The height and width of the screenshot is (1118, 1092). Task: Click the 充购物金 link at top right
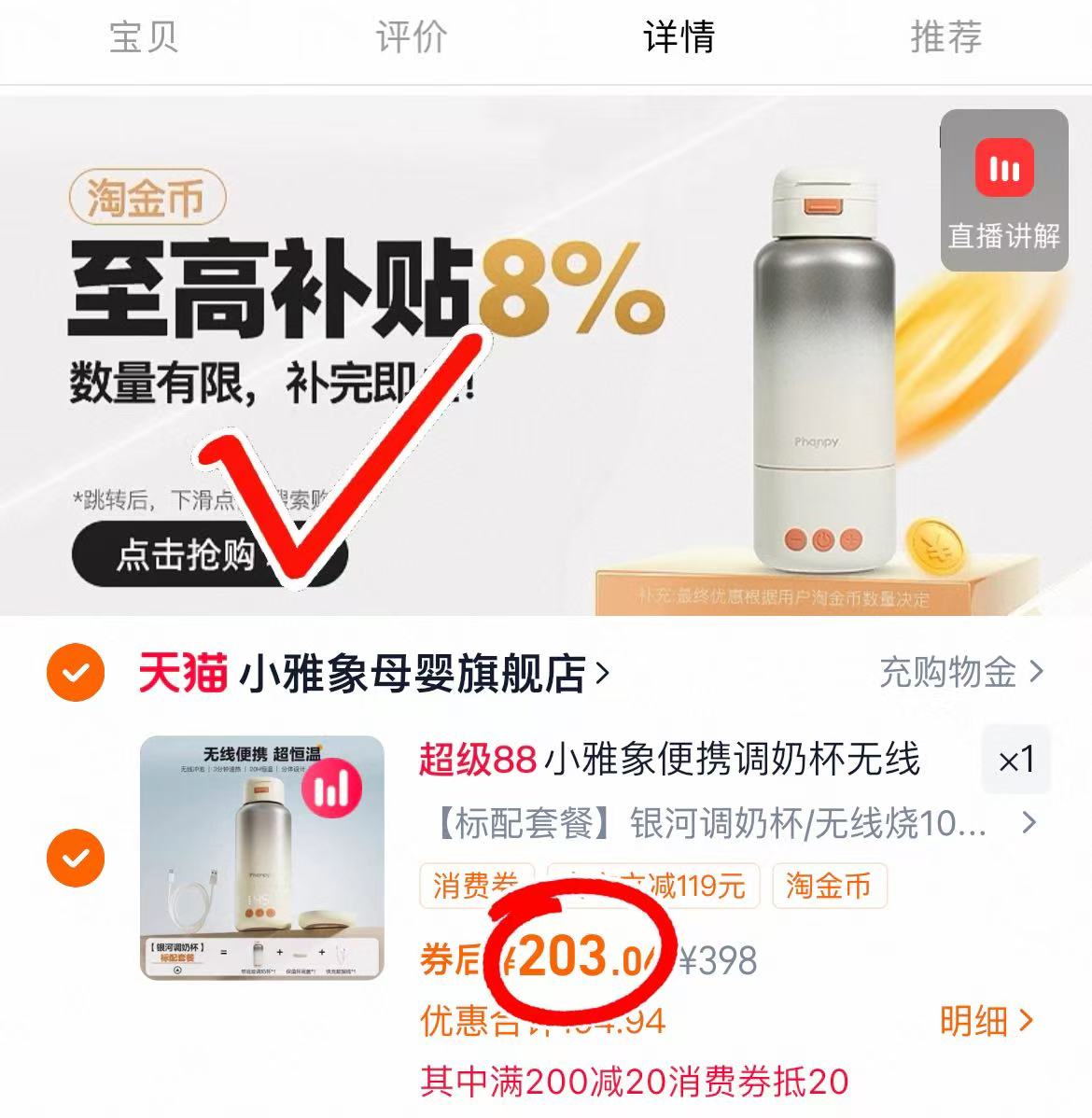(946, 670)
